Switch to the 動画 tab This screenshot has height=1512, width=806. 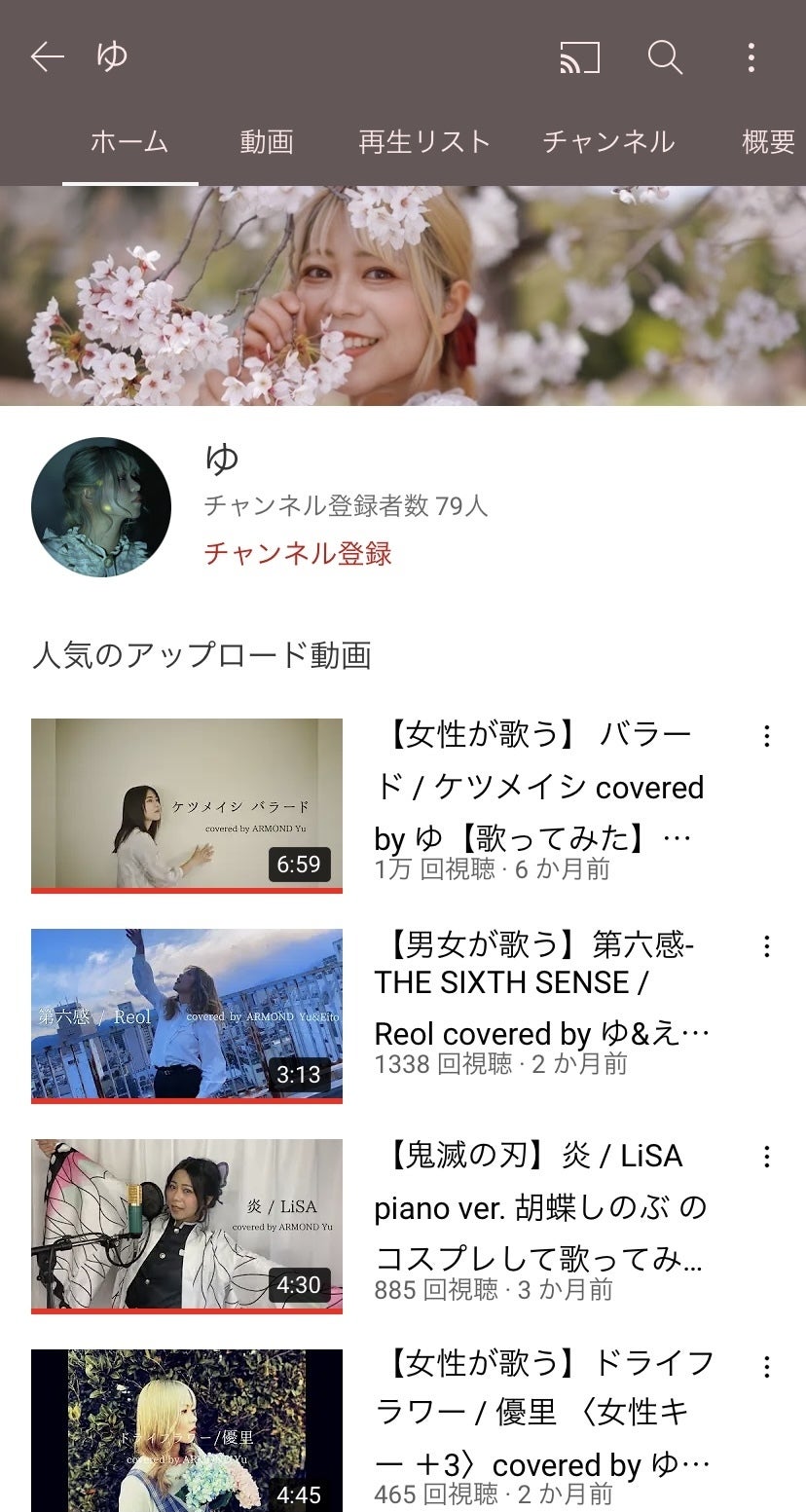point(267,142)
